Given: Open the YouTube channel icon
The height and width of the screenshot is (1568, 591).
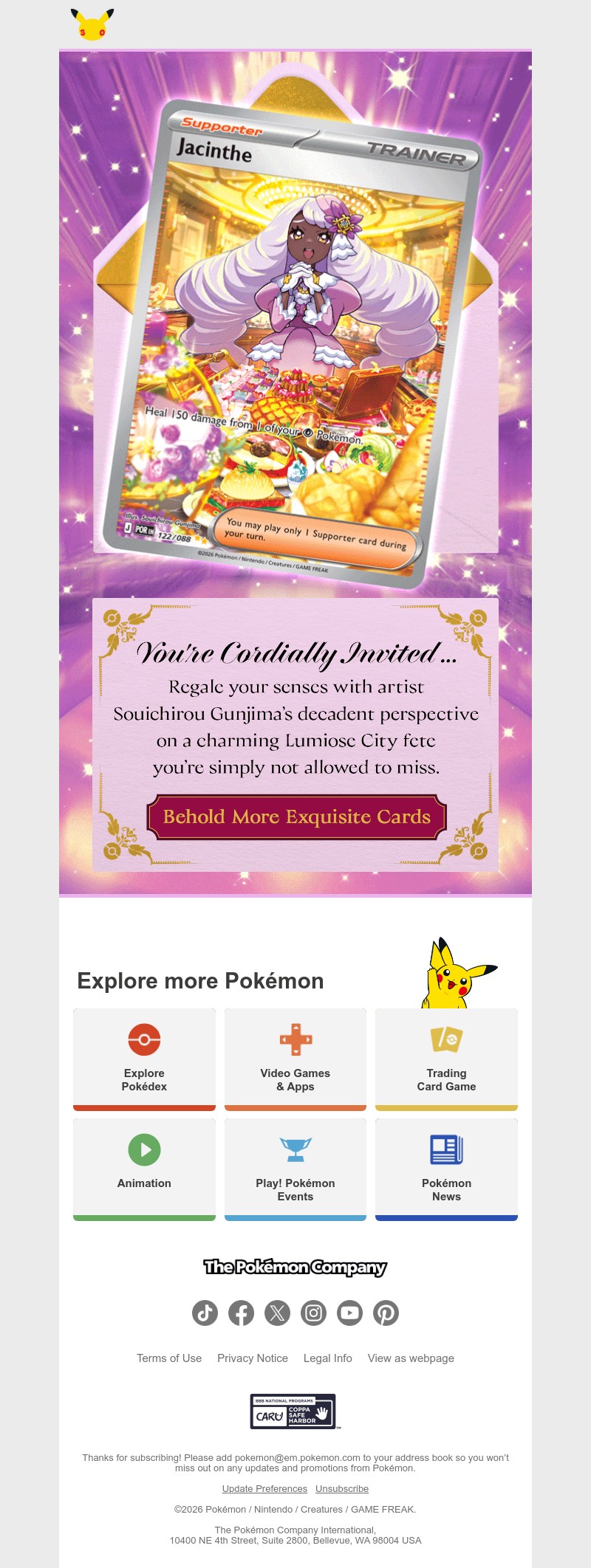Looking at the screenshot, I should click(349, 1313).
